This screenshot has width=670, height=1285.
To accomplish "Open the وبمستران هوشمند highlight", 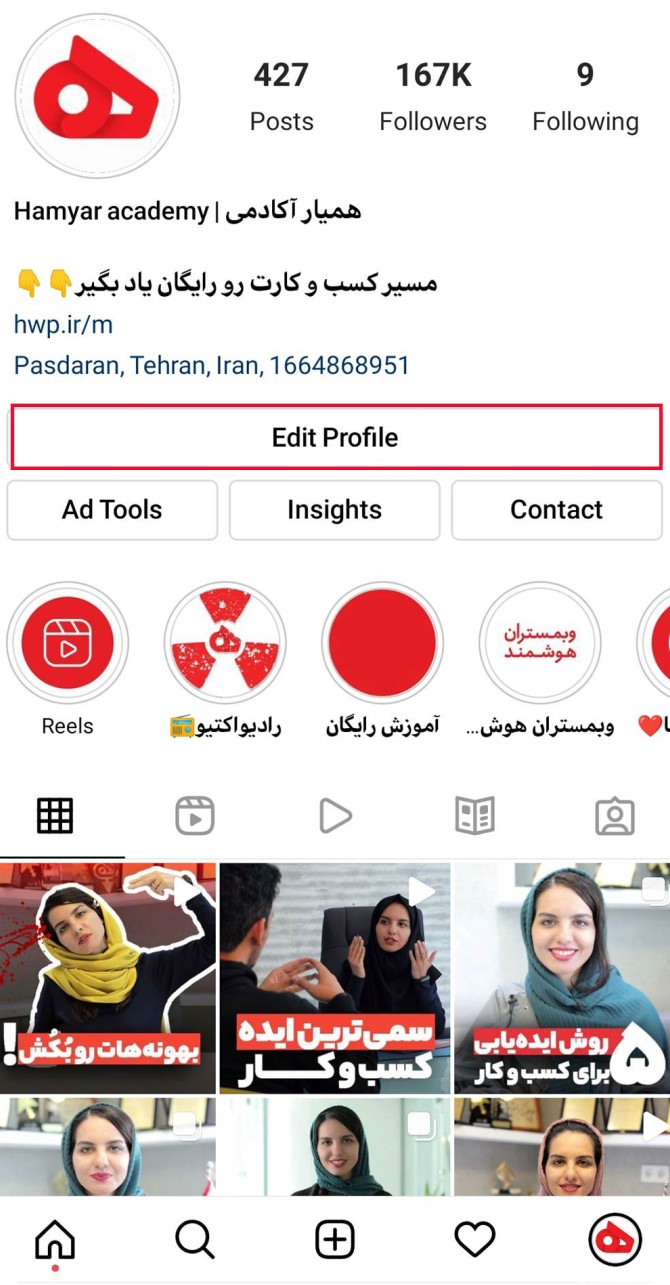I will (539, 643).
